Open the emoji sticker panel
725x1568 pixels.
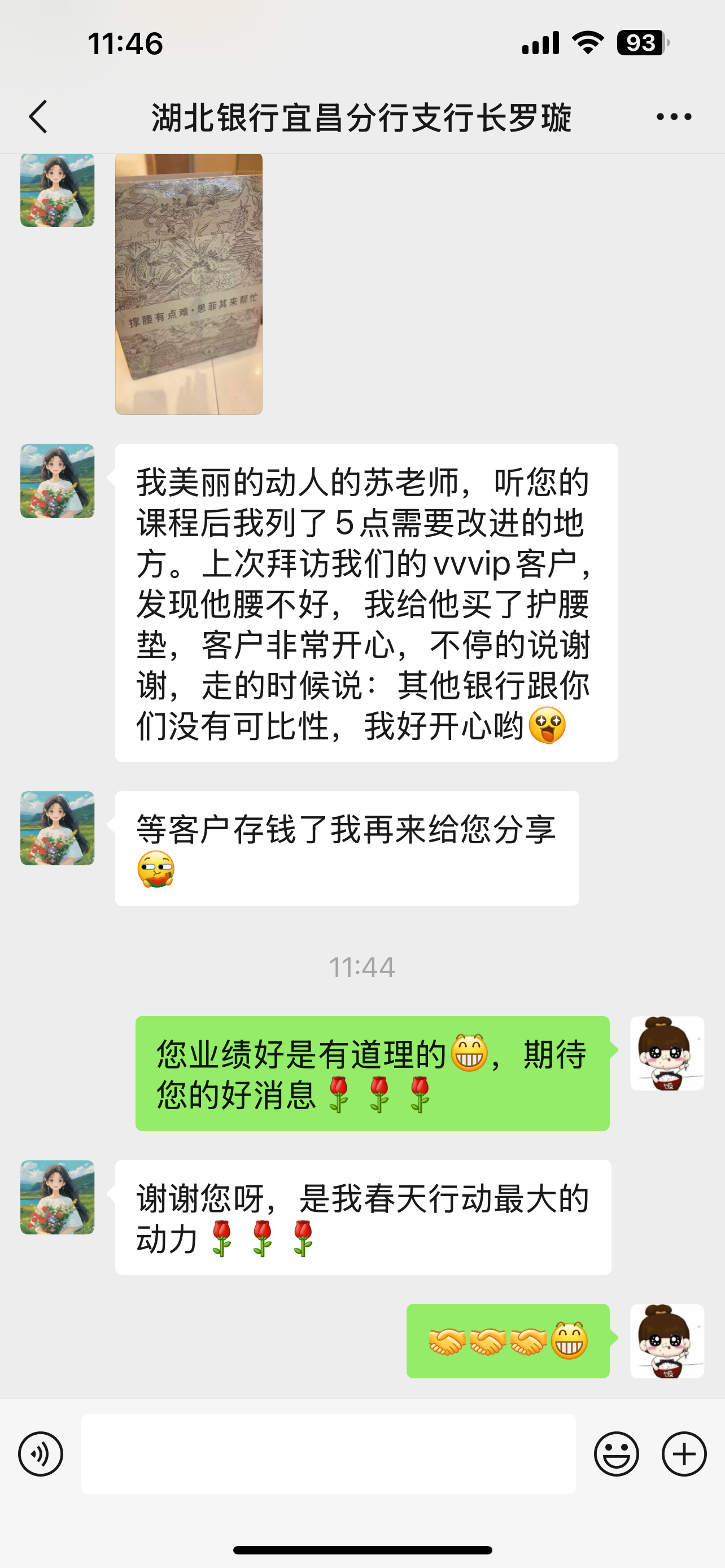tap(616, 1454)
